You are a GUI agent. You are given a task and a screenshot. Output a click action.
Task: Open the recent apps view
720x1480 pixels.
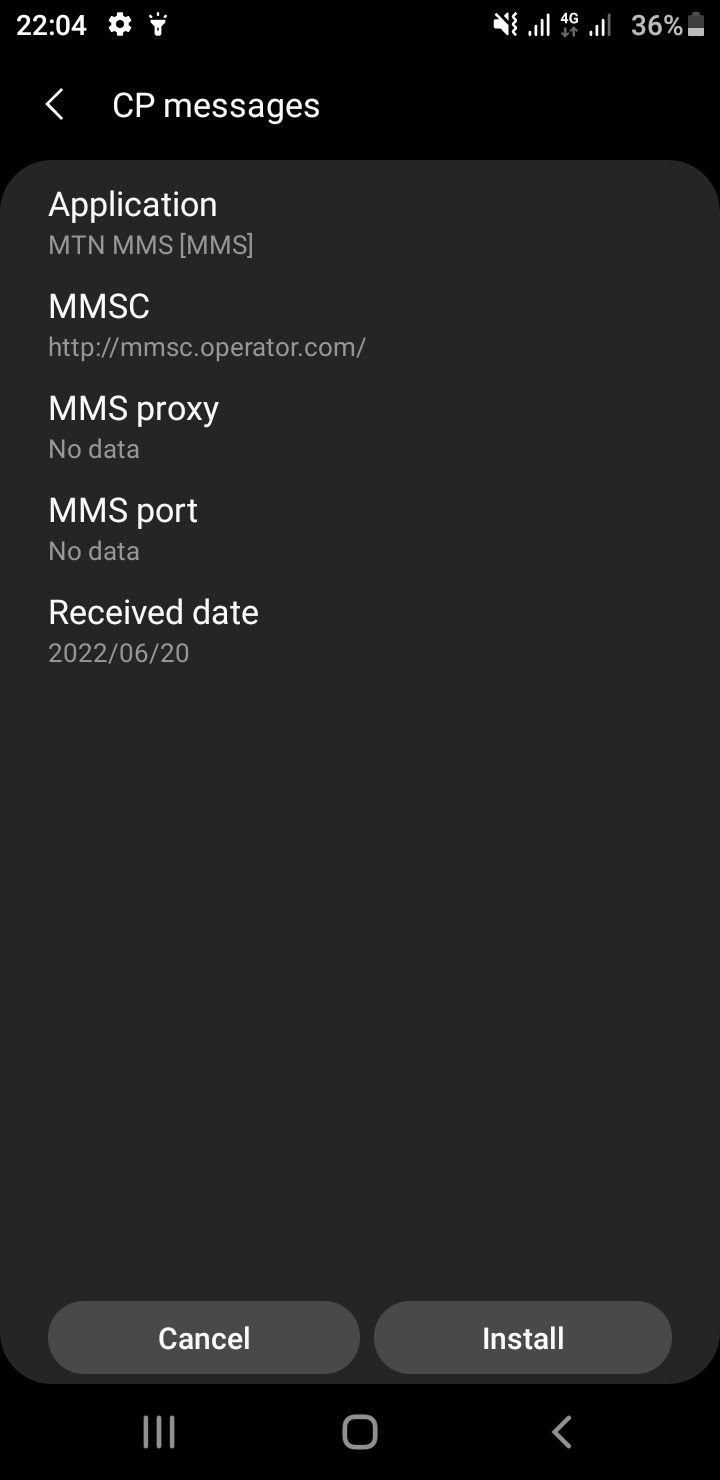coord(159,1432)
